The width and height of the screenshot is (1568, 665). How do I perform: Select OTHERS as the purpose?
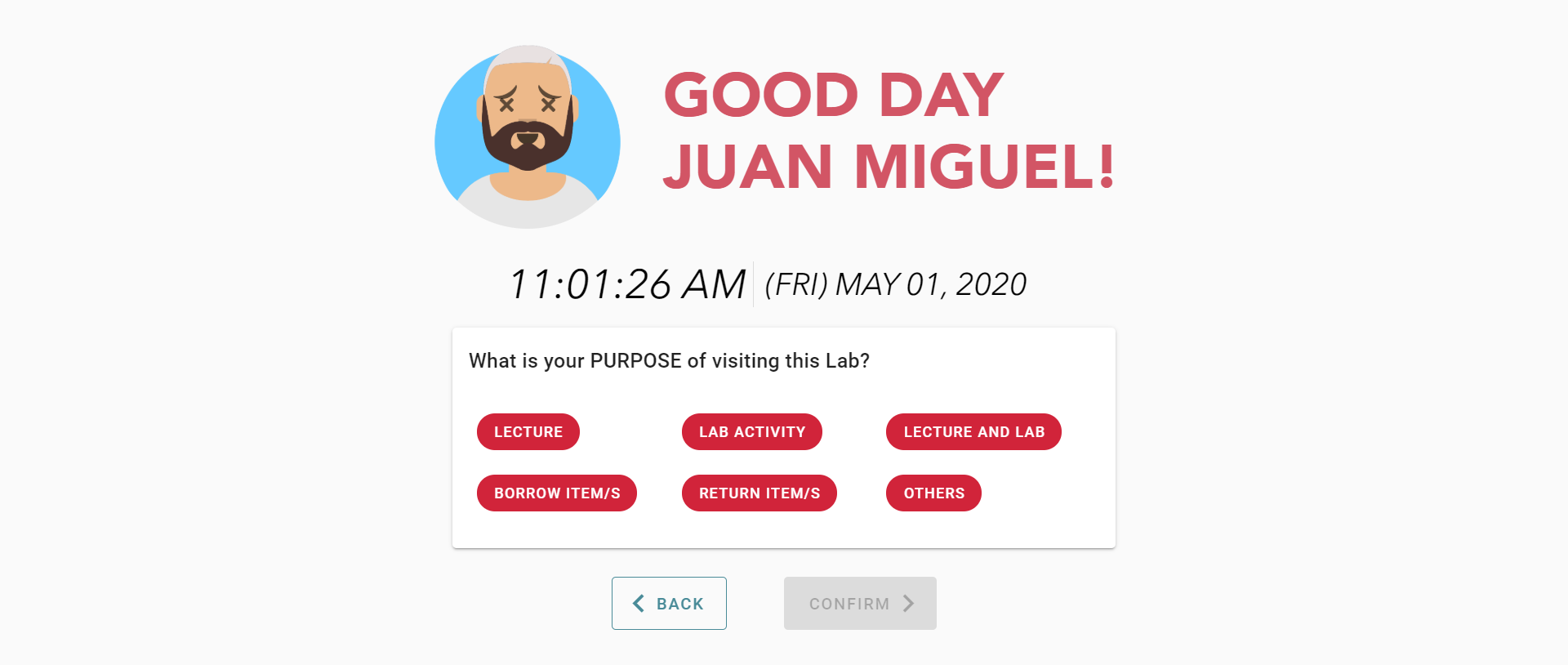(x=933, y=493)
